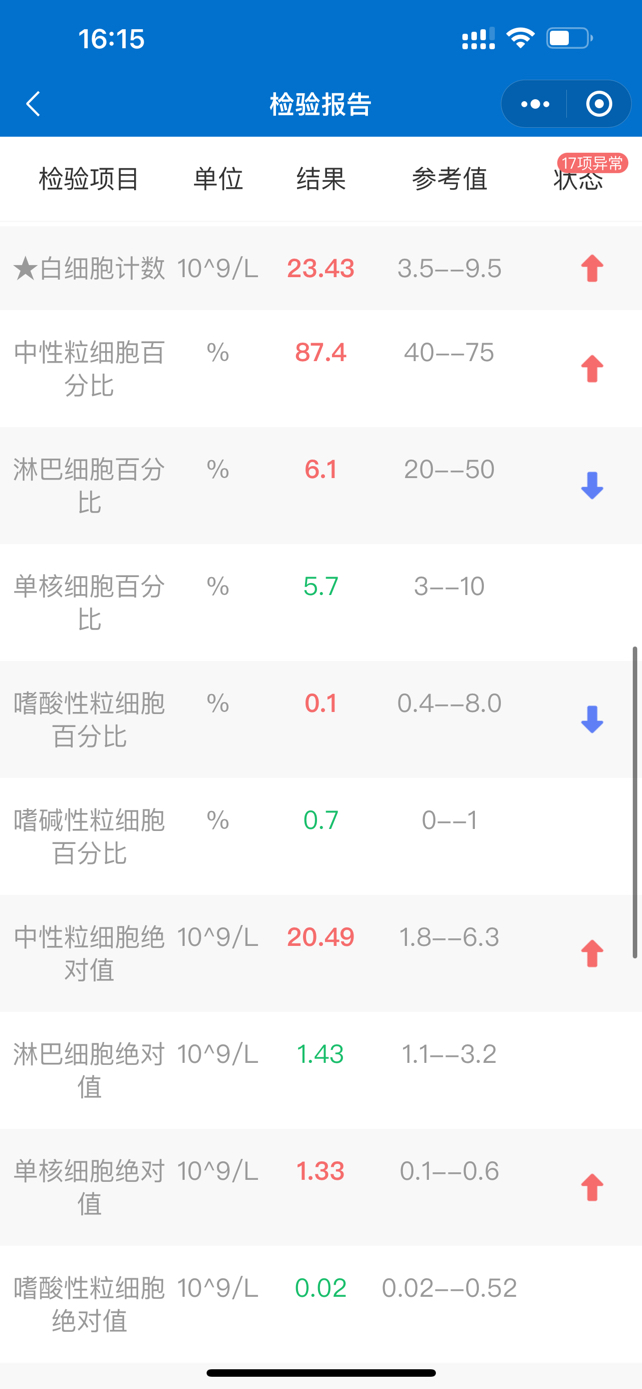Close the mini program with the circle button
The height and width of the screenshot is (1389, 642).
pyautogui.click(x=599, y=104)
